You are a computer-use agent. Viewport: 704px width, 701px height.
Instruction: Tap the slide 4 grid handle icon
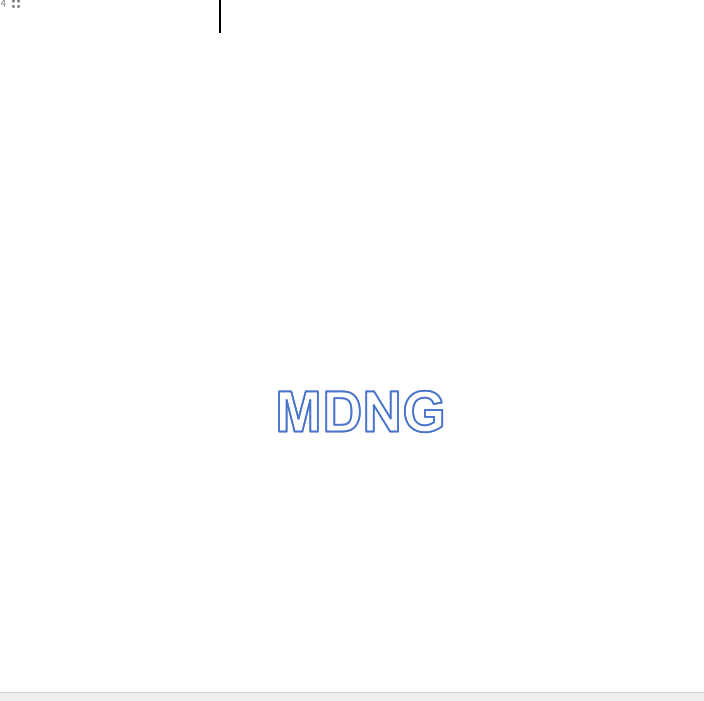(16, 5)
